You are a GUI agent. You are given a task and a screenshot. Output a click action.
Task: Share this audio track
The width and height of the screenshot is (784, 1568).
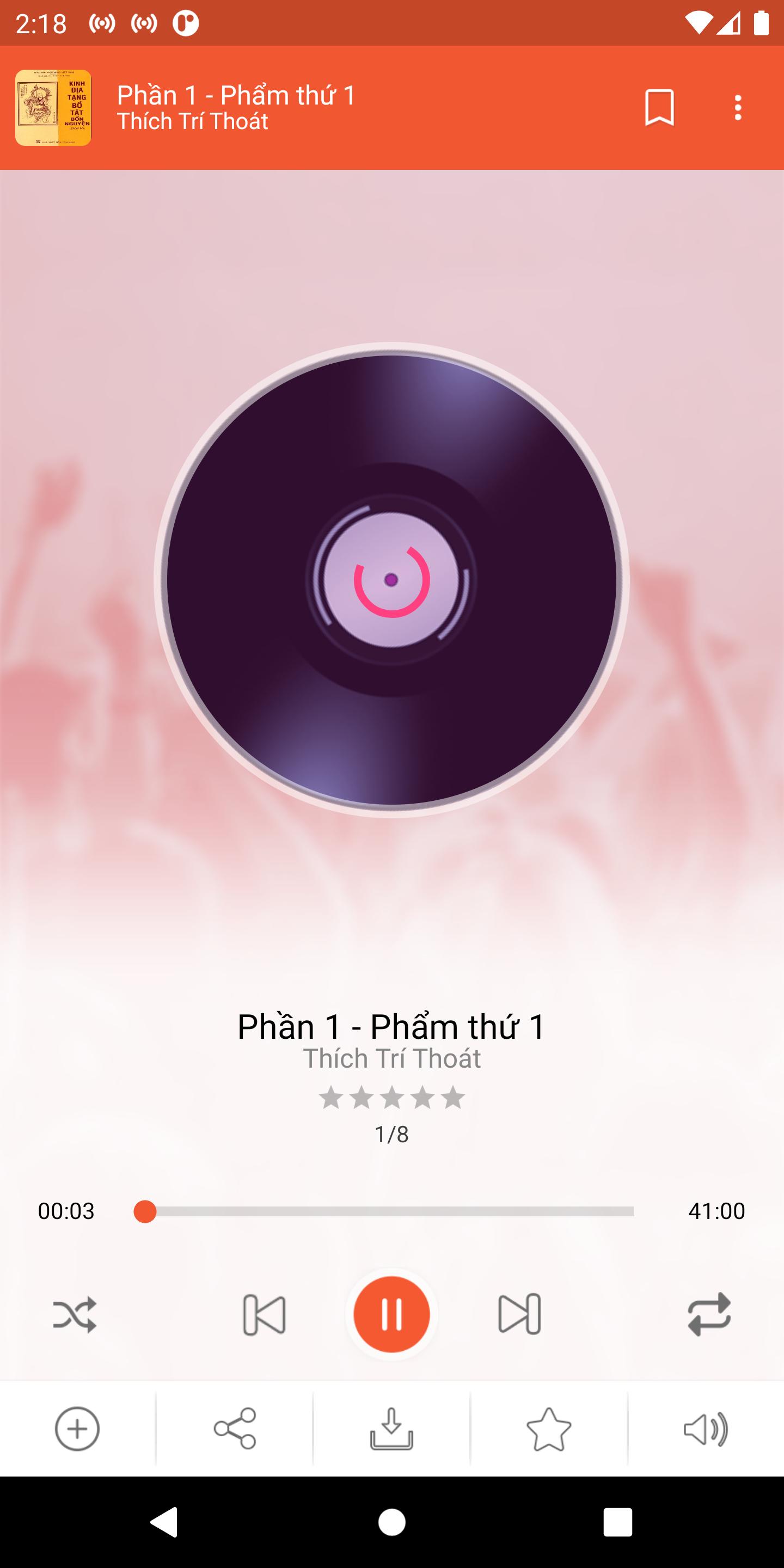(x=235, y=1429)
